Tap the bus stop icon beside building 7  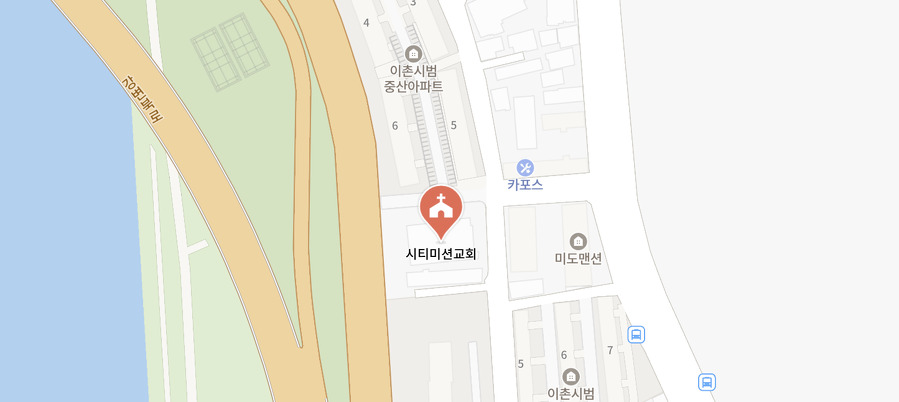coord(636,334)
